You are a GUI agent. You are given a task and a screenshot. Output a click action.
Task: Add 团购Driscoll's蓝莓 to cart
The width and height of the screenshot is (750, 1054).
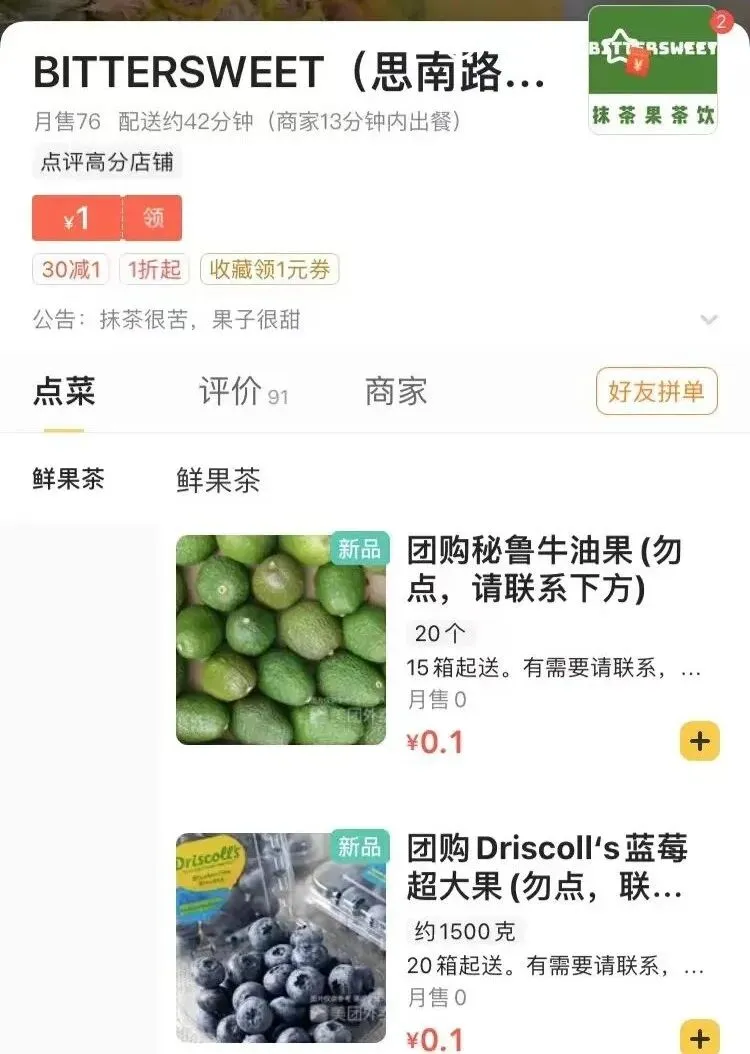699,1036
